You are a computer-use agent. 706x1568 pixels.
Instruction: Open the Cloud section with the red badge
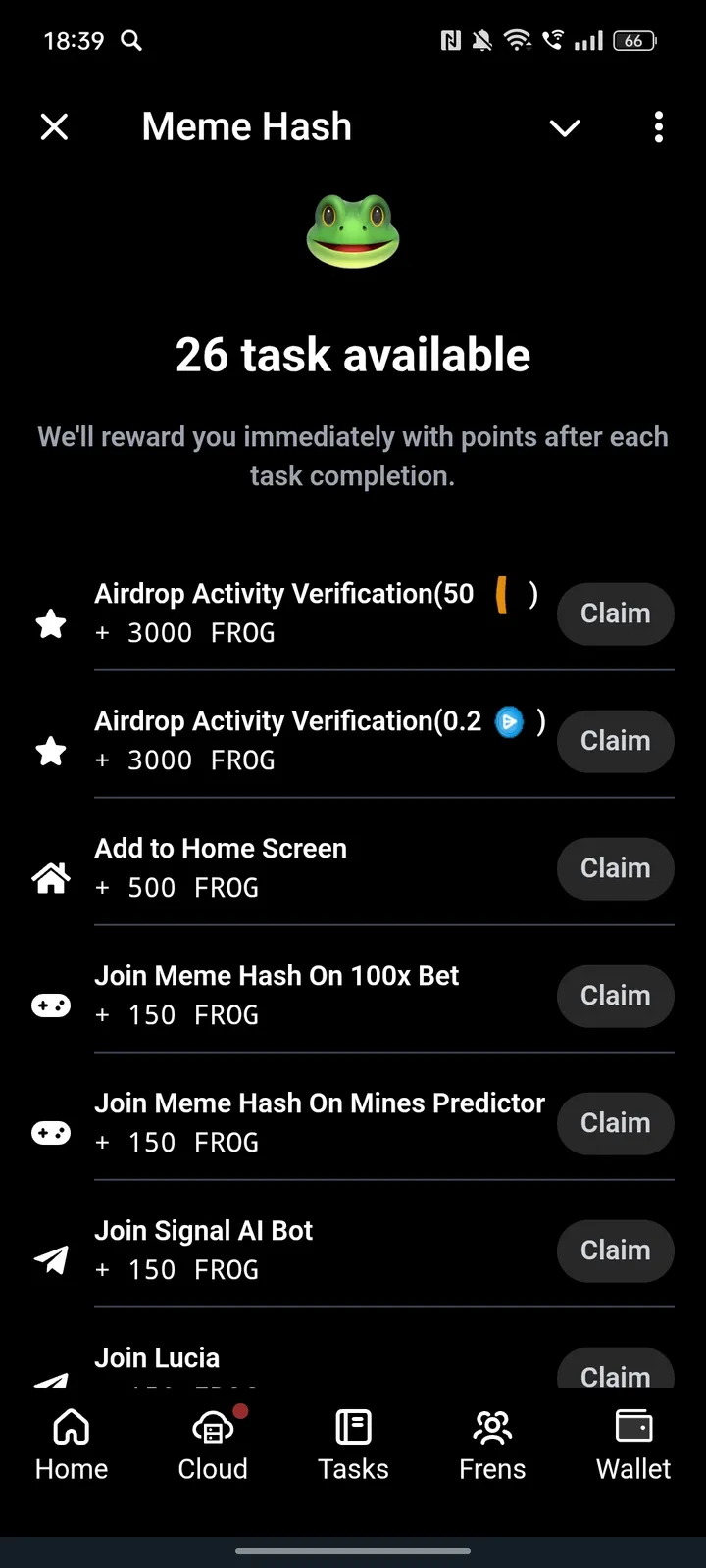click(x=213, y=1441)
